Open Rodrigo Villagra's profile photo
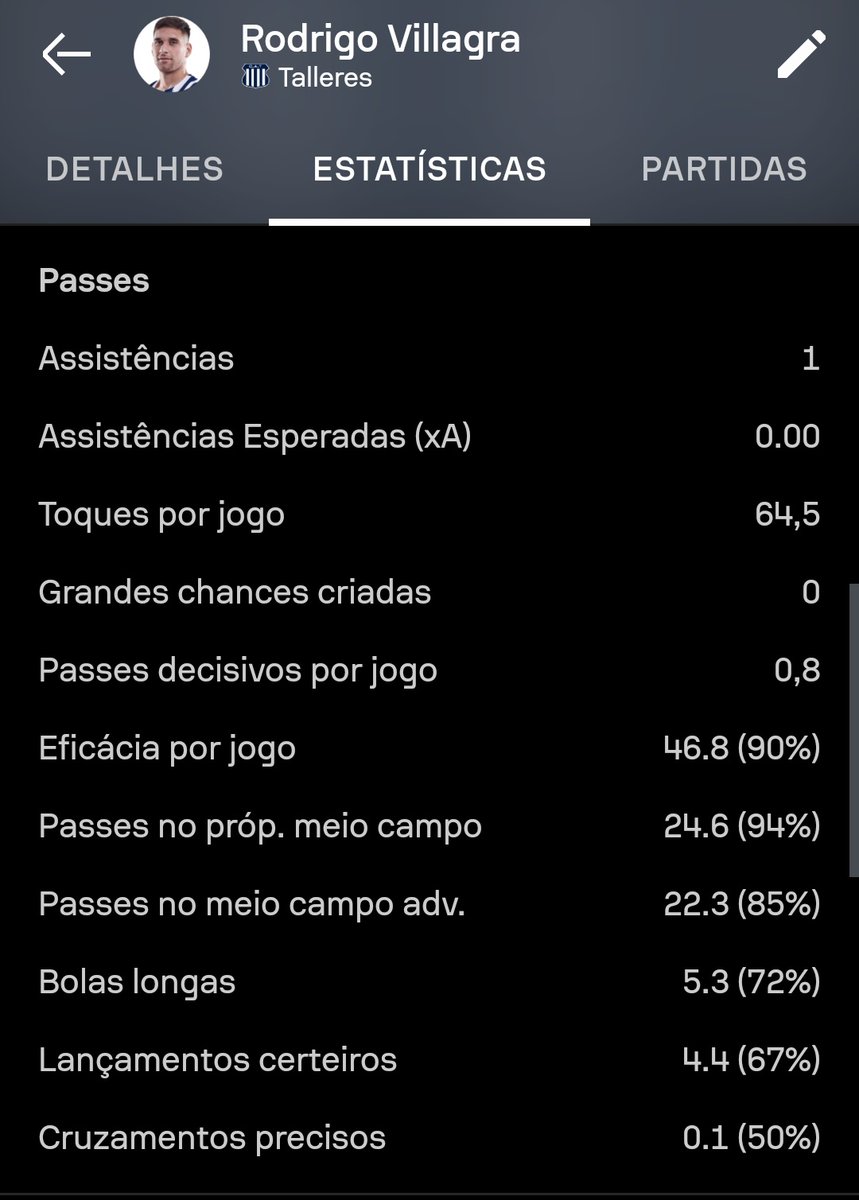859x1200 pixels. [171, 55]
